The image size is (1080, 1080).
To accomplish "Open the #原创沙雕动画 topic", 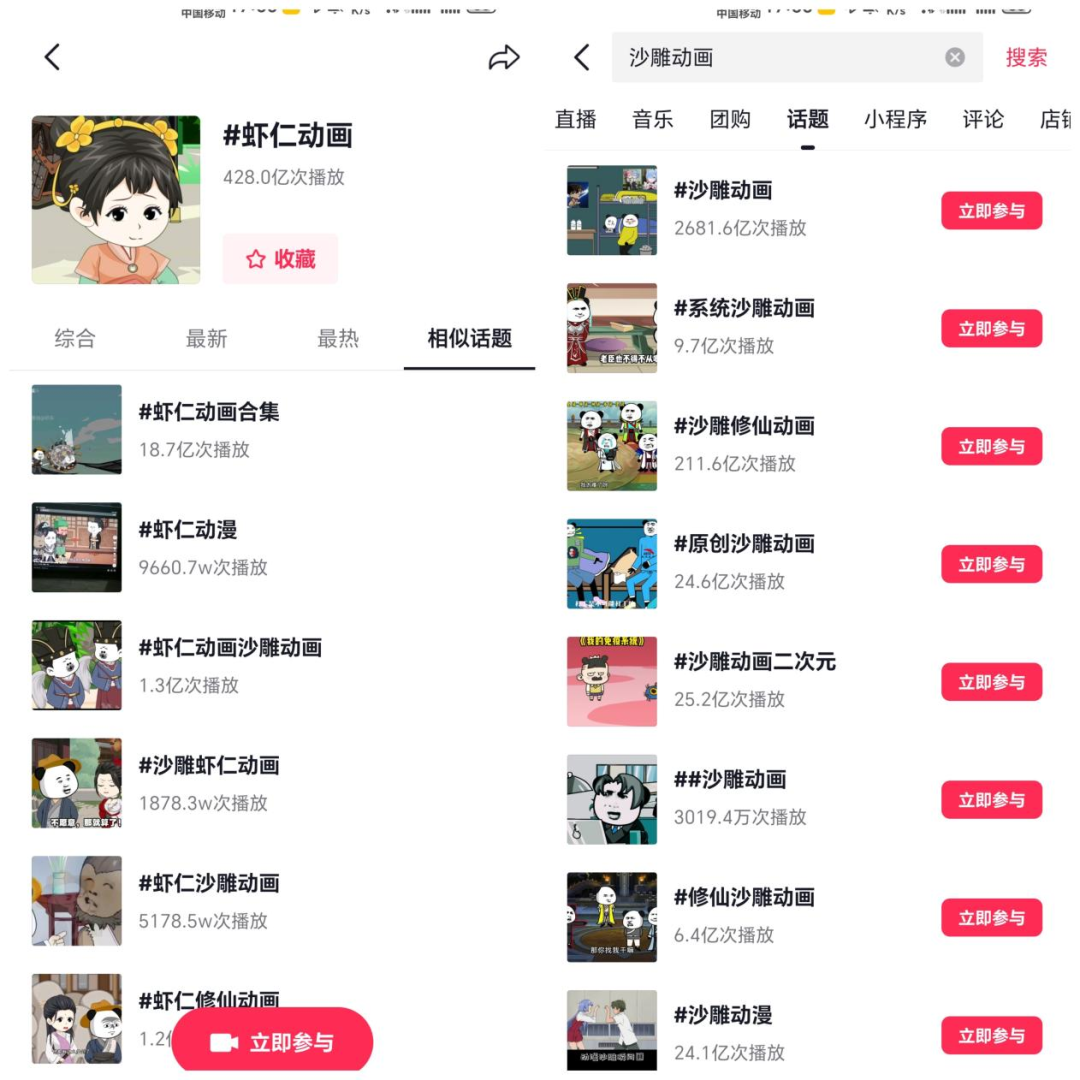I will (x=744, y=544).
